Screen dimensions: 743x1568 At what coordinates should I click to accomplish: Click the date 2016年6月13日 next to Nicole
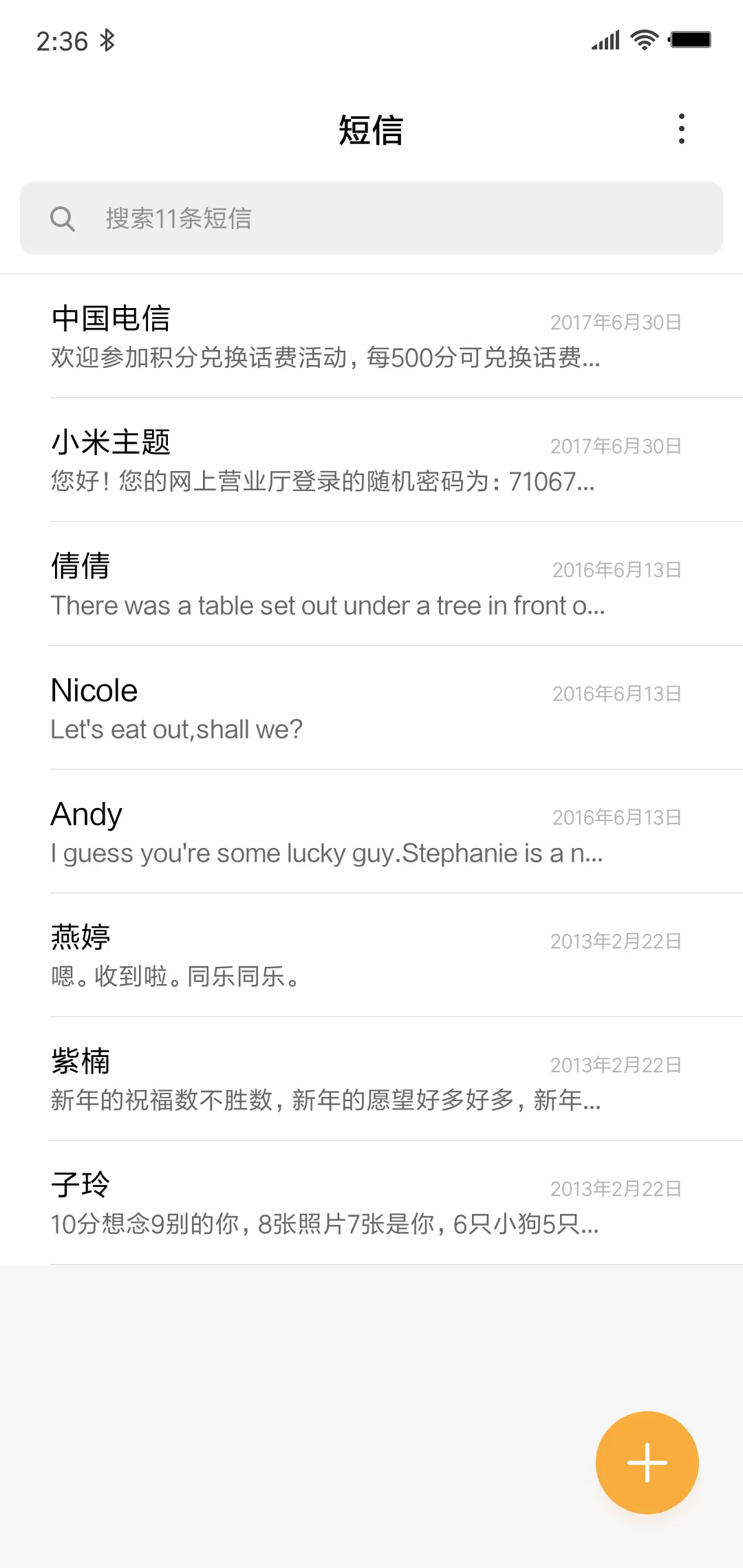click(x=616, y=693)
